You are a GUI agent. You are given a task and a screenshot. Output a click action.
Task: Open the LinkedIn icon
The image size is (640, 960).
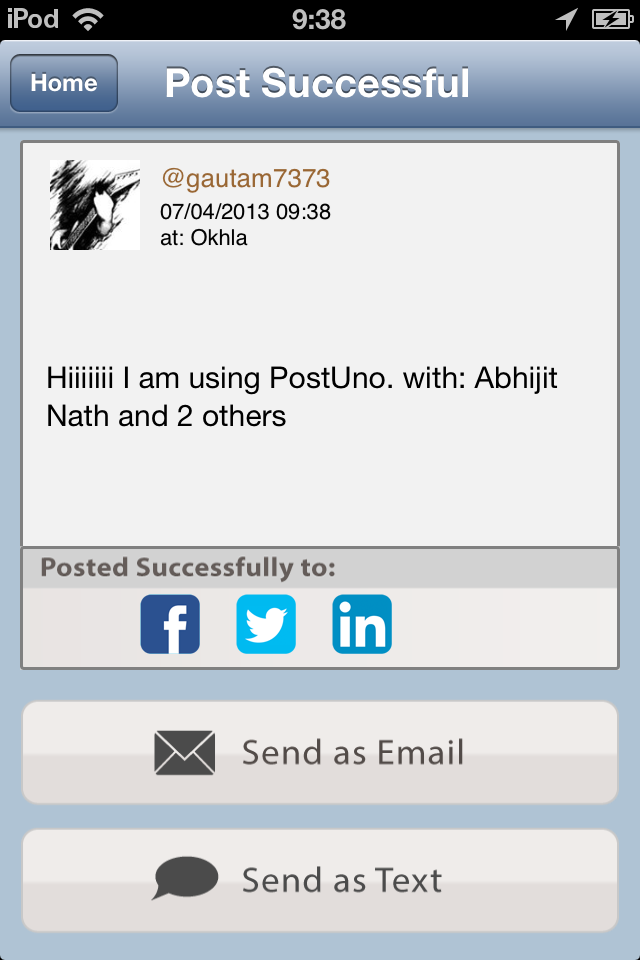[362, 624]
